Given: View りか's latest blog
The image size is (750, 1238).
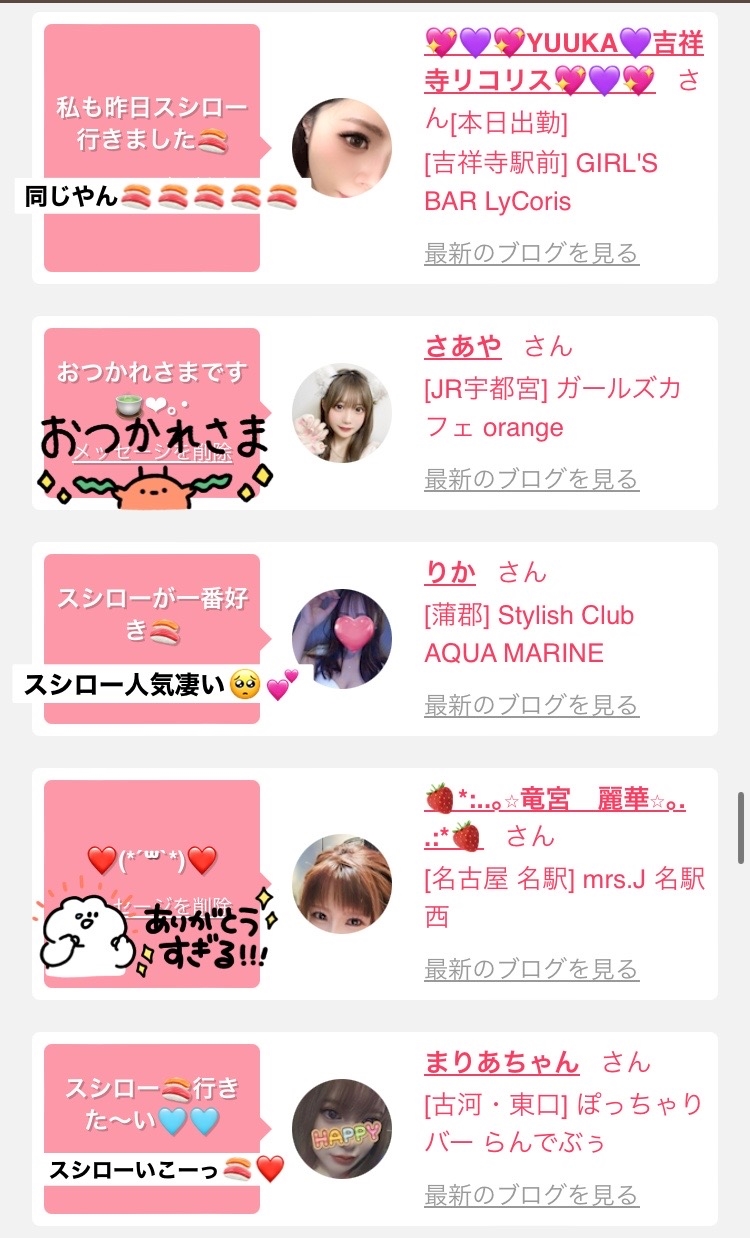Looking at the screenshot, I should click(x=531, y=705).
